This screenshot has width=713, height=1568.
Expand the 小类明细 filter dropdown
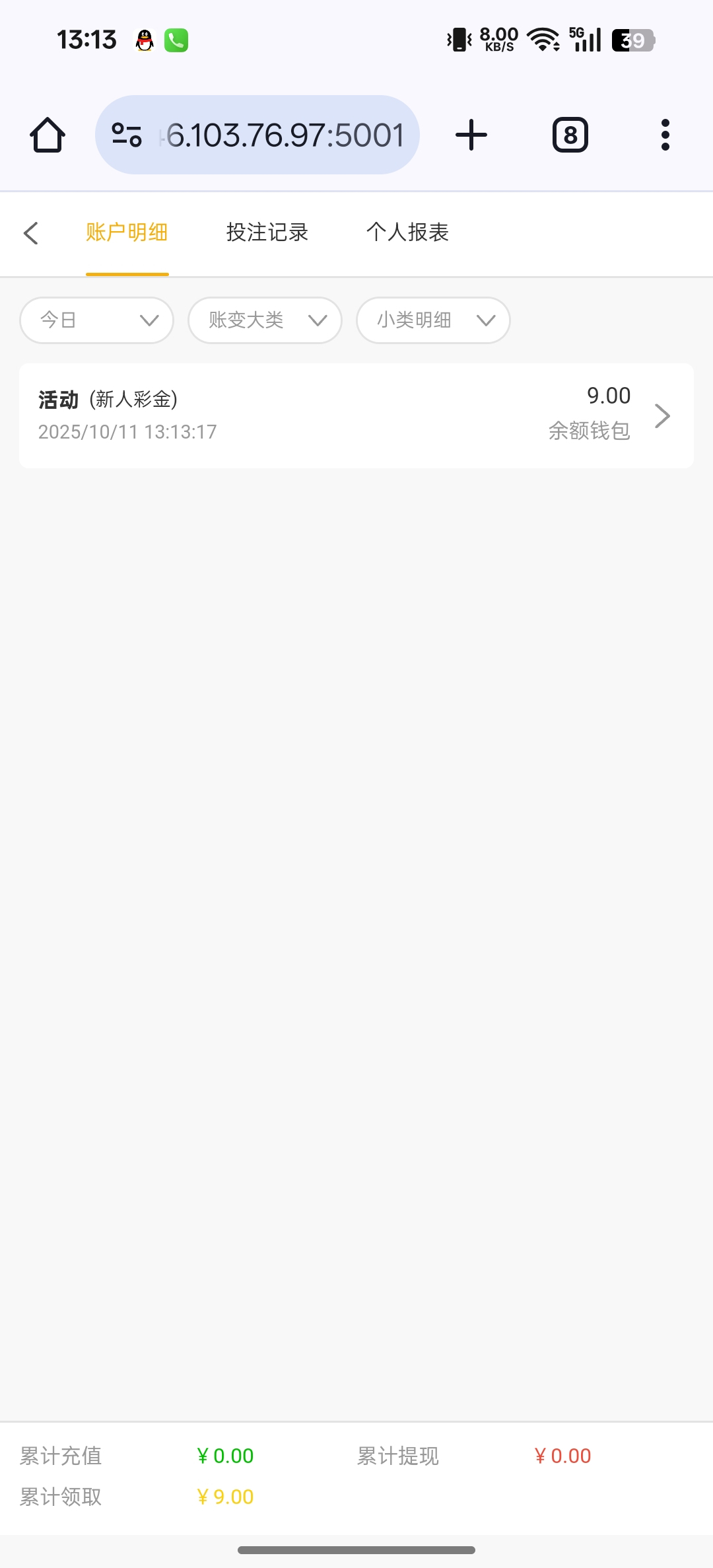click(x=433, y=320)
